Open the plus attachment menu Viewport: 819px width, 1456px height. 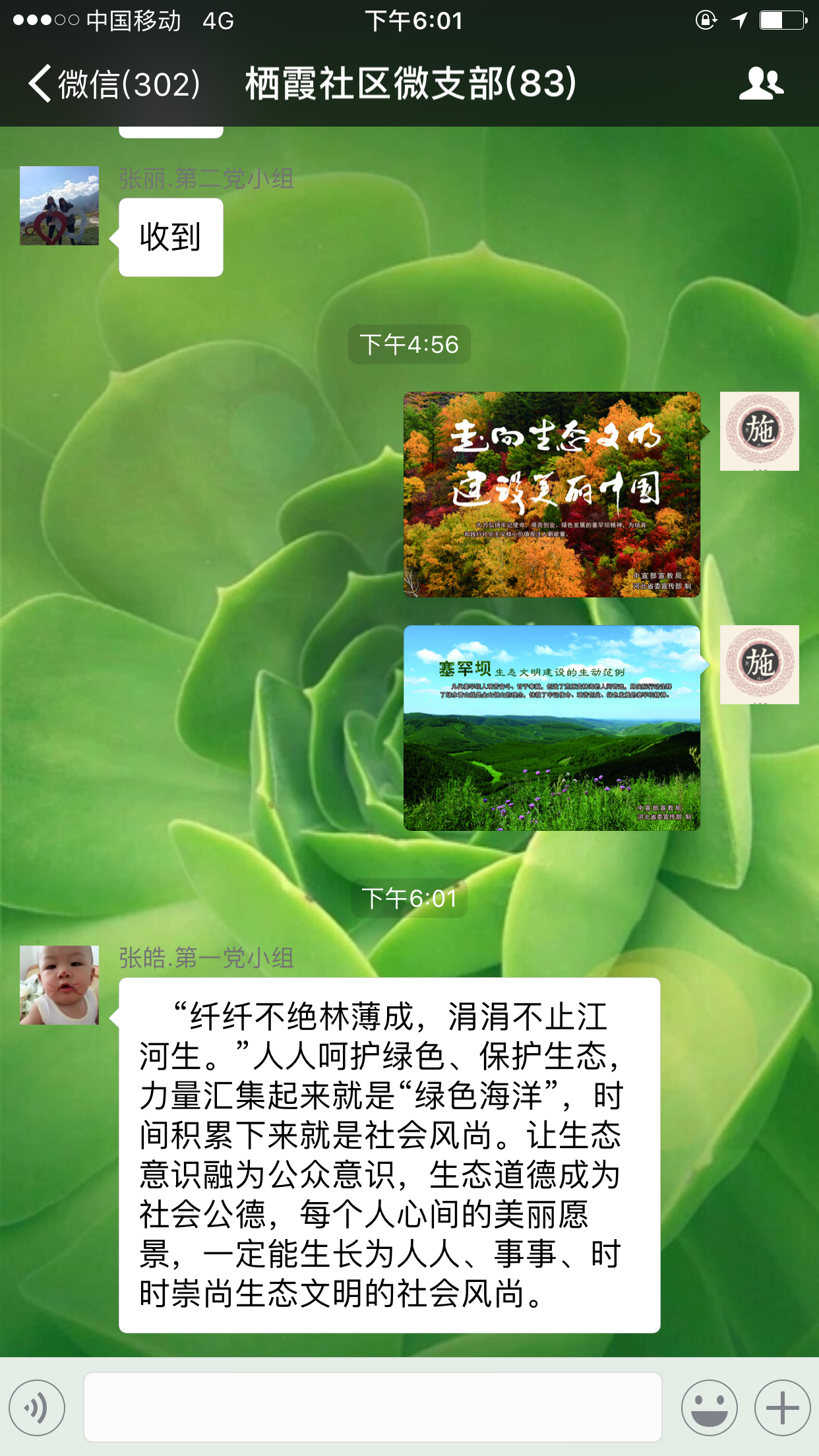coord(782,1407)
